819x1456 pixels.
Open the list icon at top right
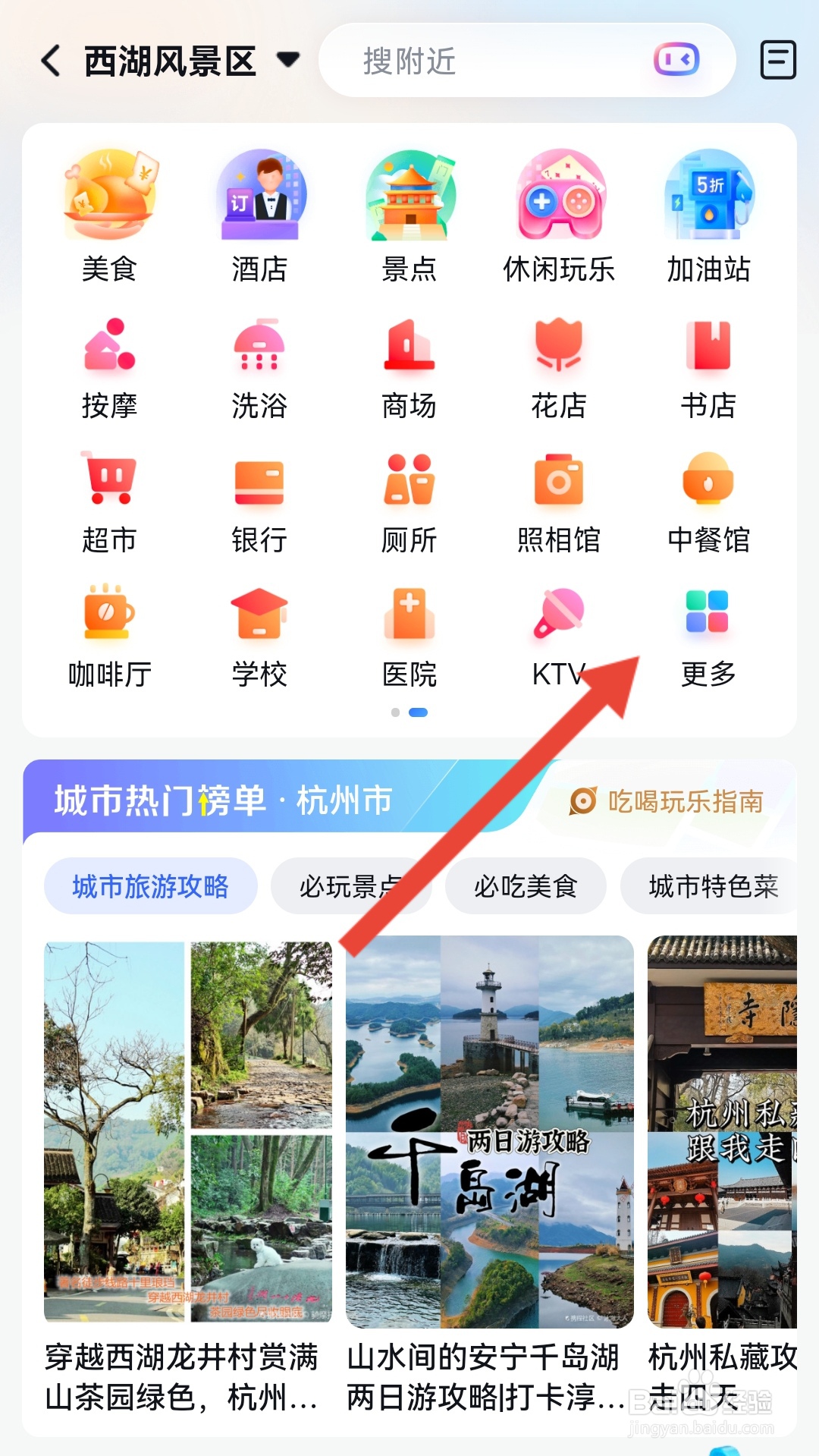(x=777, y=61)
